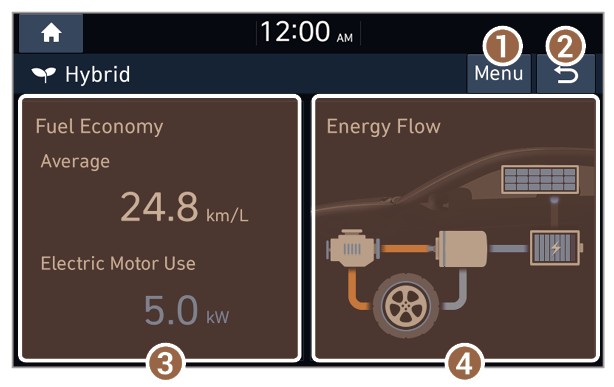Screen dimensions: 614x387
Task: Open the Fuel Economy card
Action: 160,228
